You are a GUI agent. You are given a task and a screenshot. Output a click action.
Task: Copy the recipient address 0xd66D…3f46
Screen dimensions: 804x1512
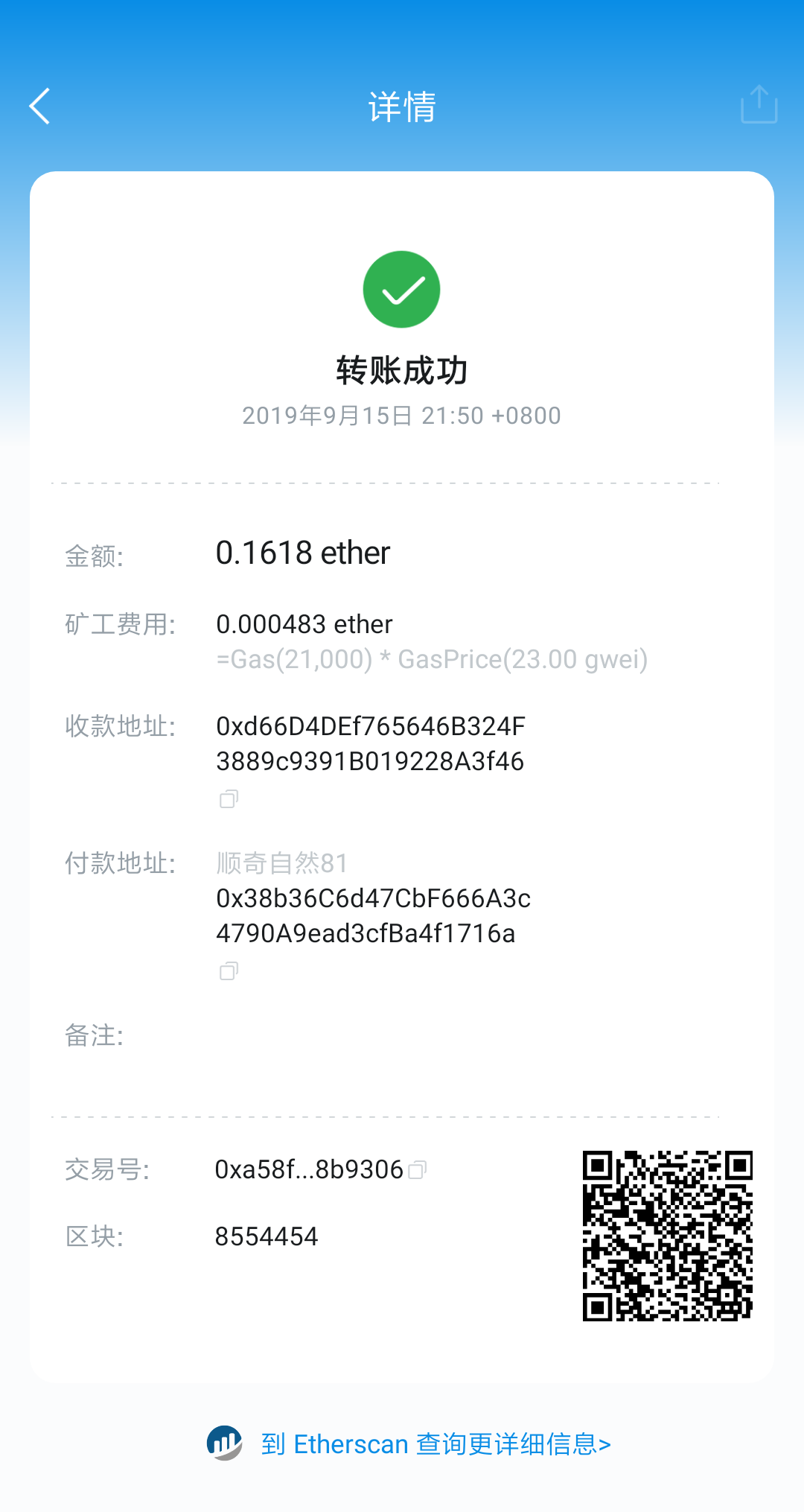(229, 799)
